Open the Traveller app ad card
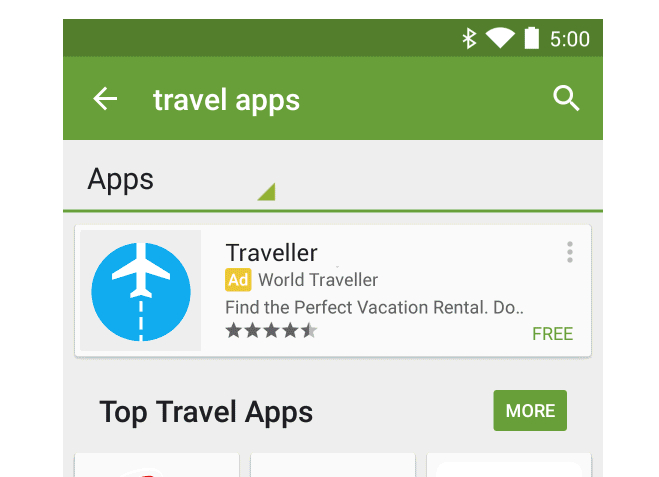 [x=380, y=291]
